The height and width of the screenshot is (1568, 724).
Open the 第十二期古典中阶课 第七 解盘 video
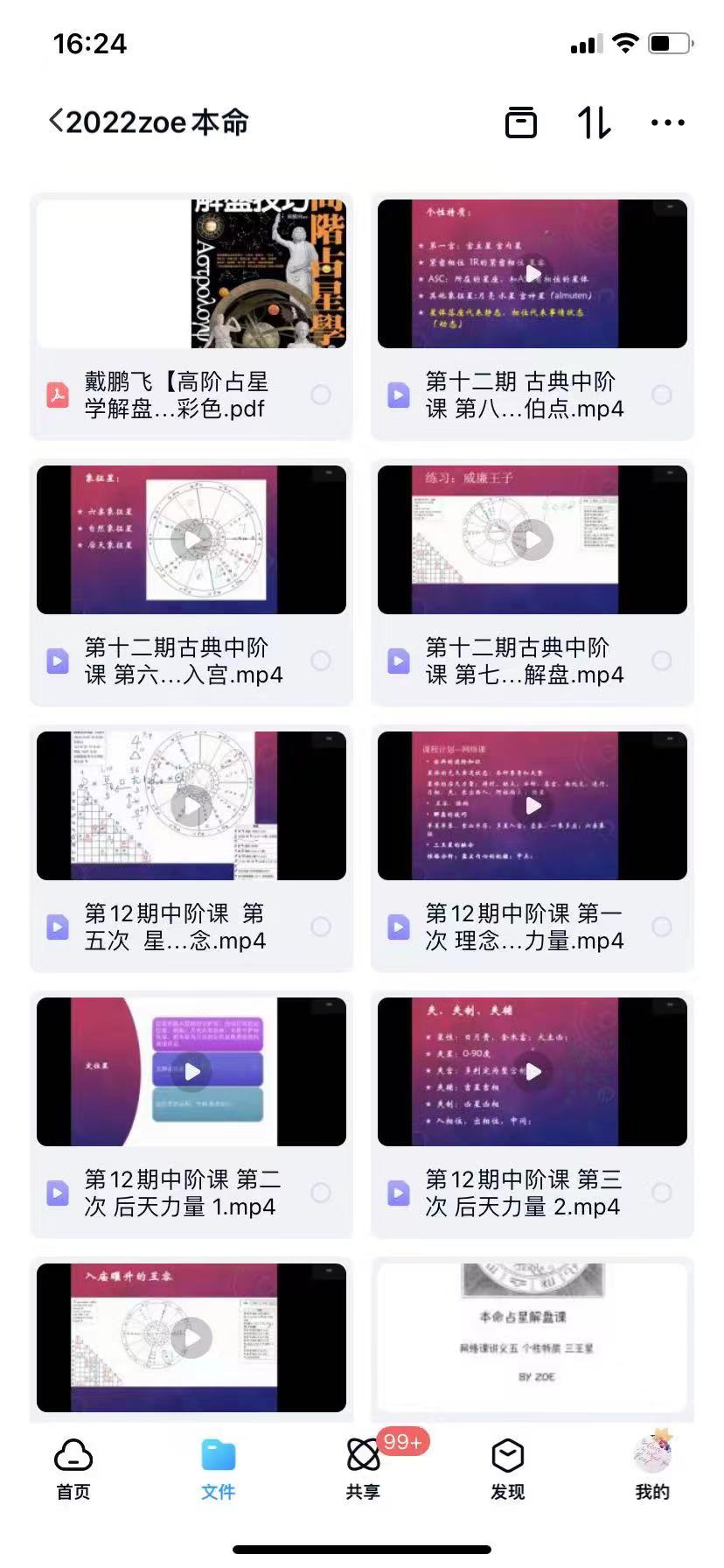[533, 540]
